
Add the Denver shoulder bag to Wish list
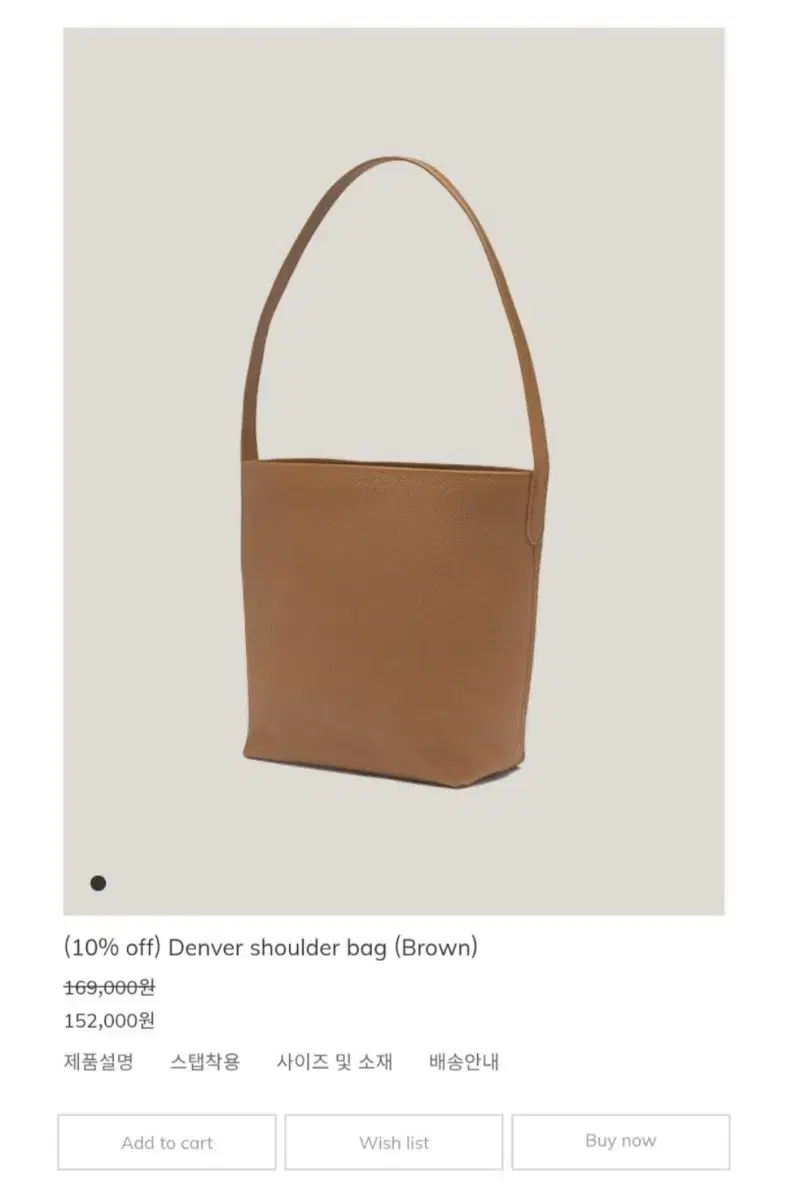pyautogui.click(x=394, y=1142)
